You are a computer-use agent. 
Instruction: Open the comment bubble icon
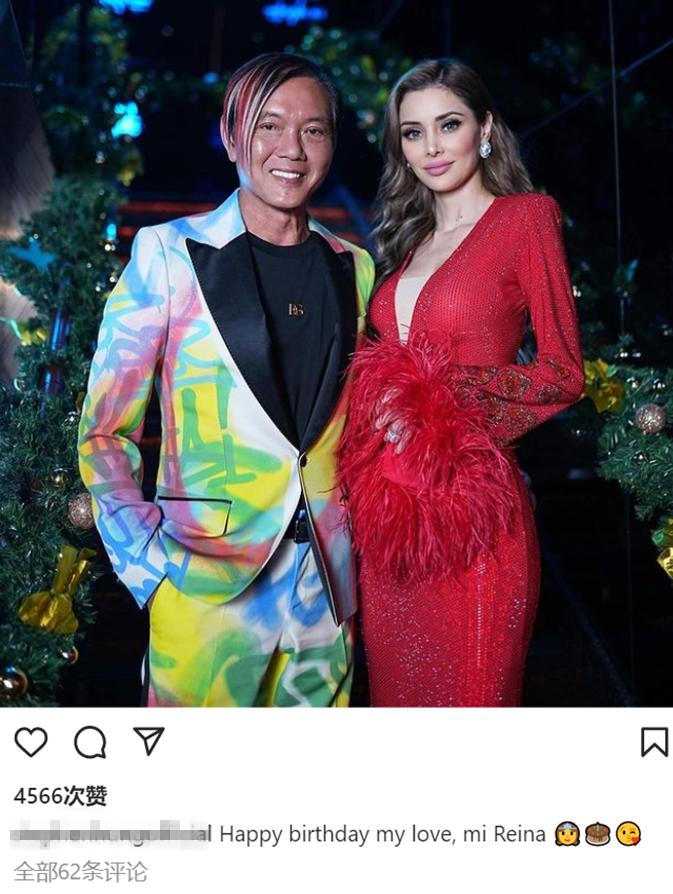pos(90,741)
